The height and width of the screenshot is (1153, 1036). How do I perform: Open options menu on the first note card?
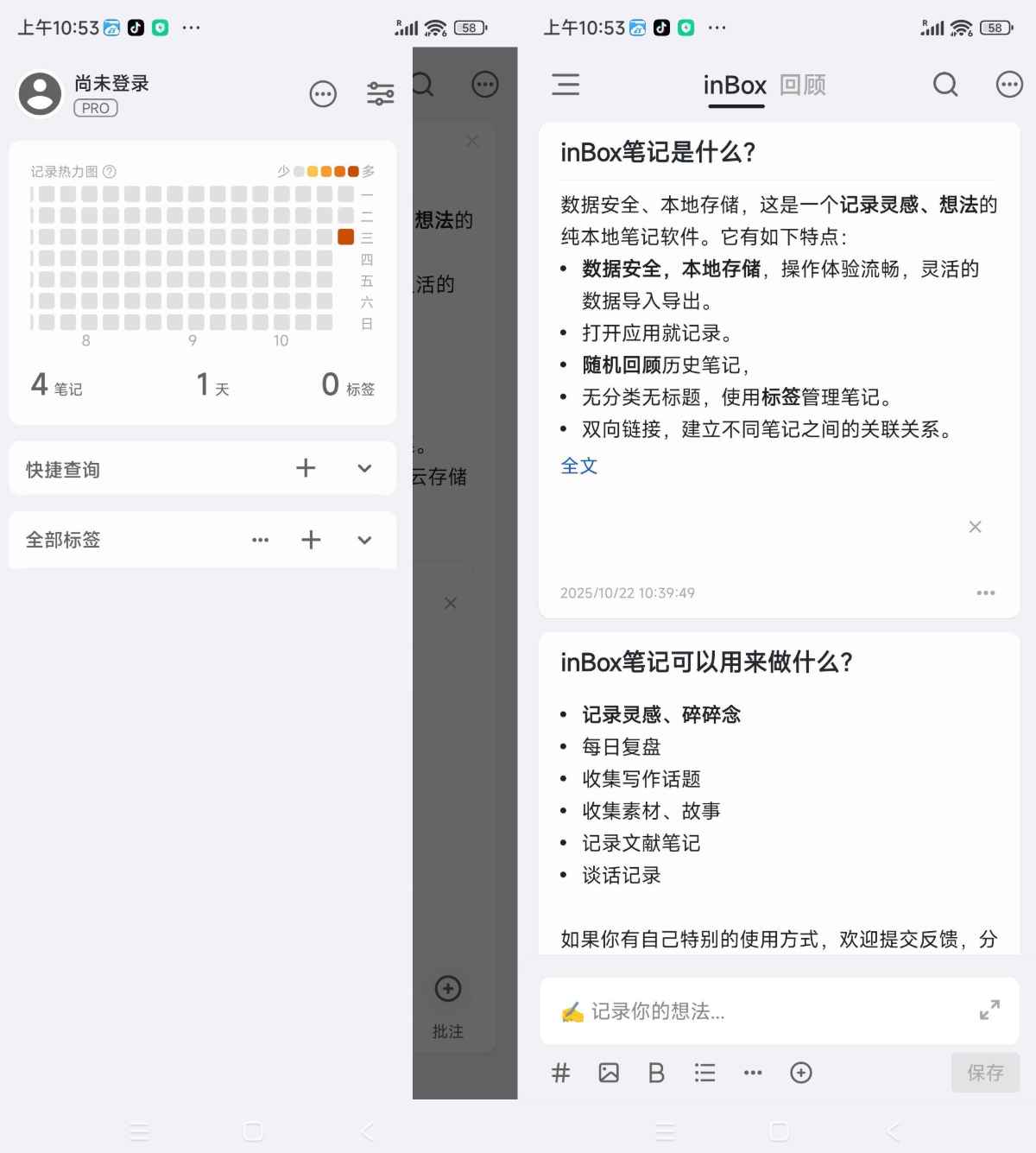985,592
